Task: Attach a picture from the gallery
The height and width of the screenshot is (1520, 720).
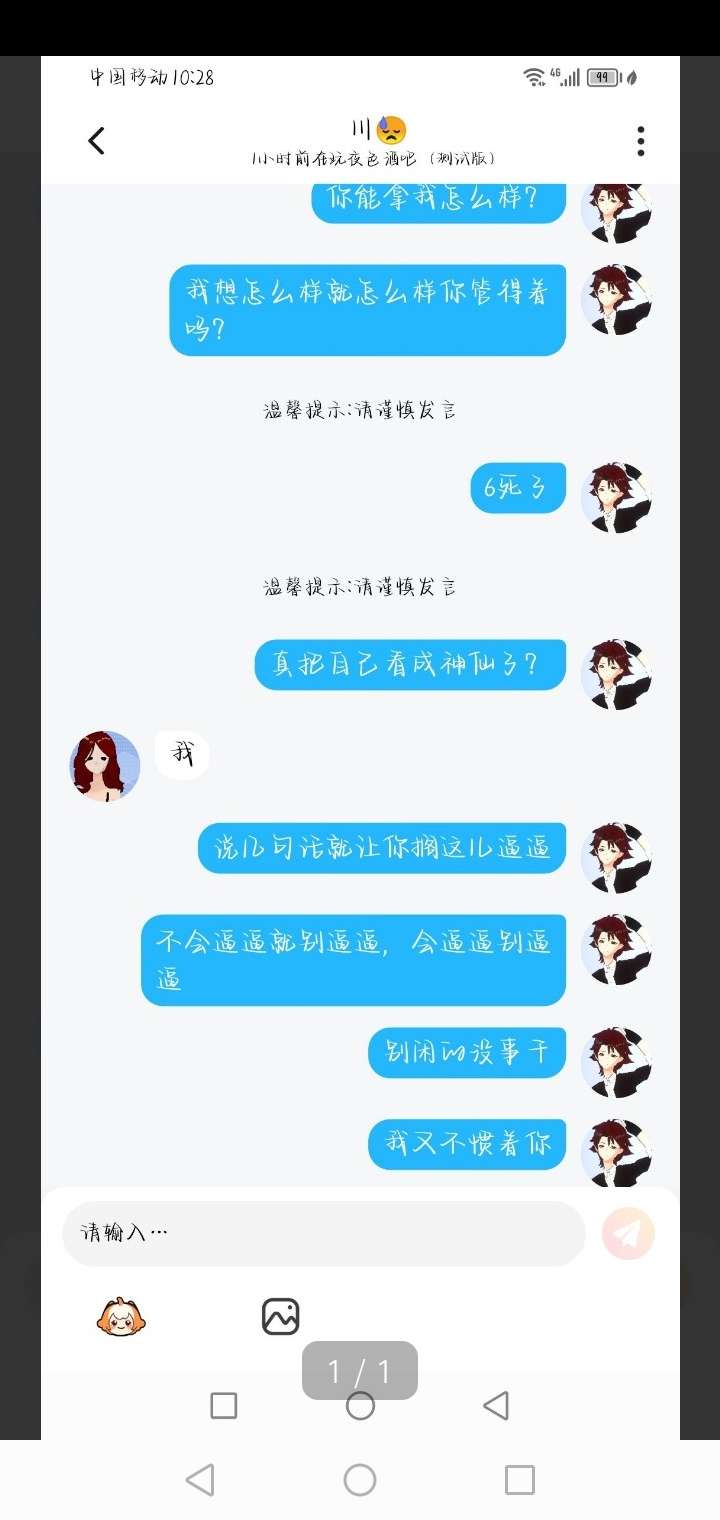Action: pos(280,1317)
